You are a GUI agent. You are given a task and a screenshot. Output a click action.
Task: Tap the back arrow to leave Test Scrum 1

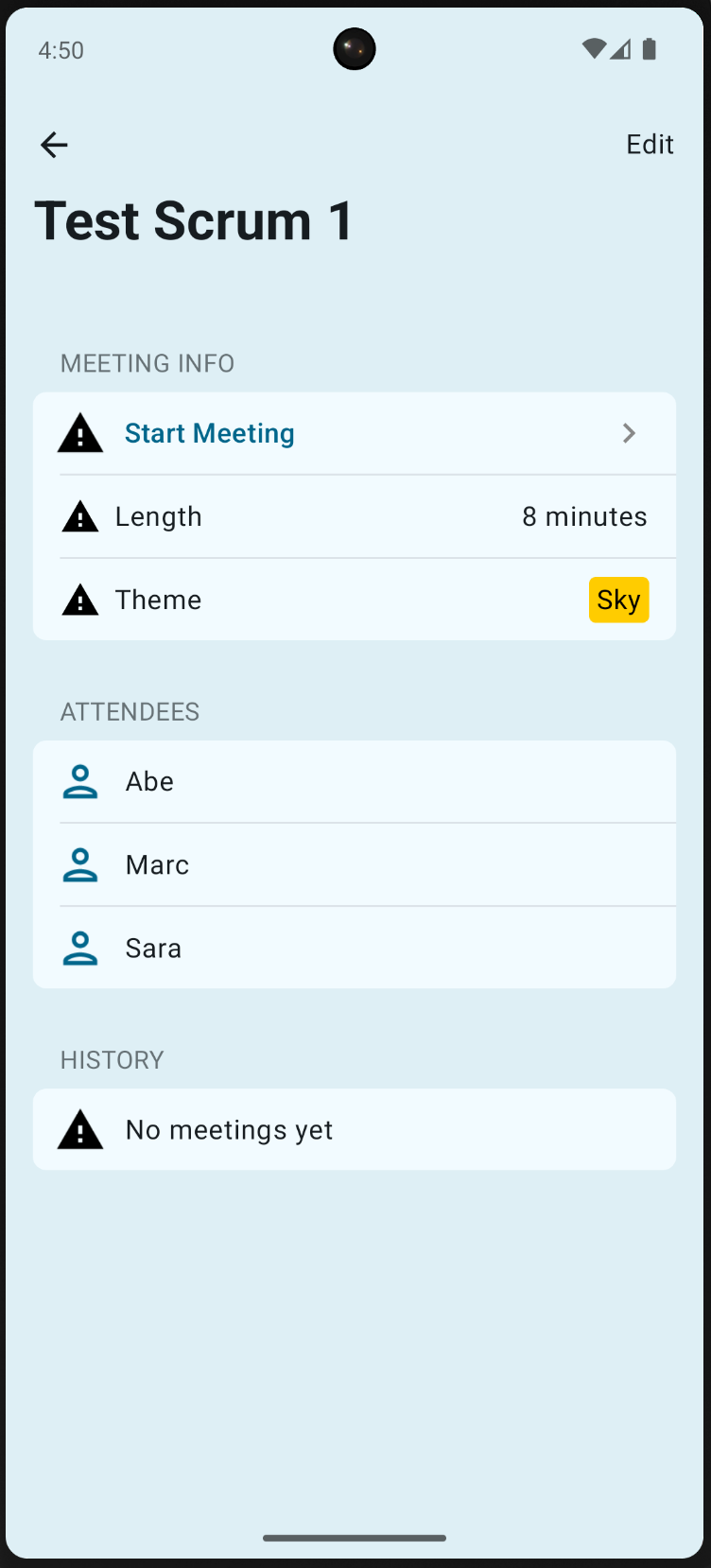[54, 145]
